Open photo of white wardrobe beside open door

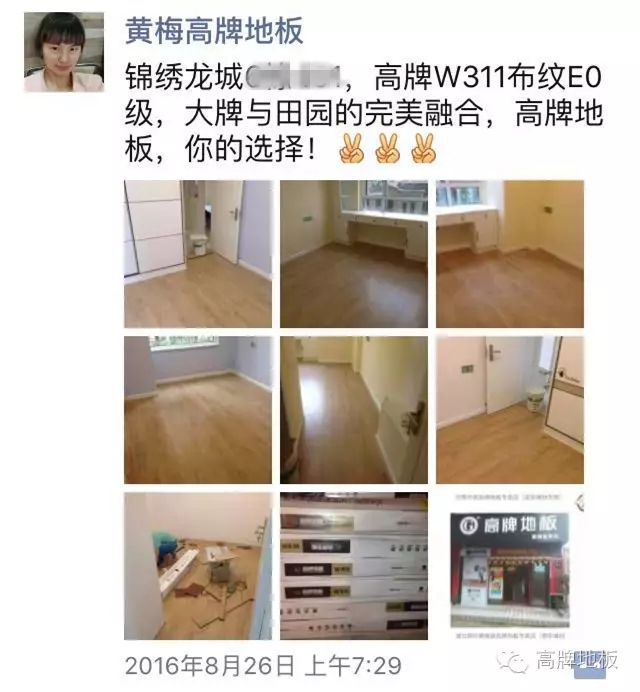pos(197,254)
